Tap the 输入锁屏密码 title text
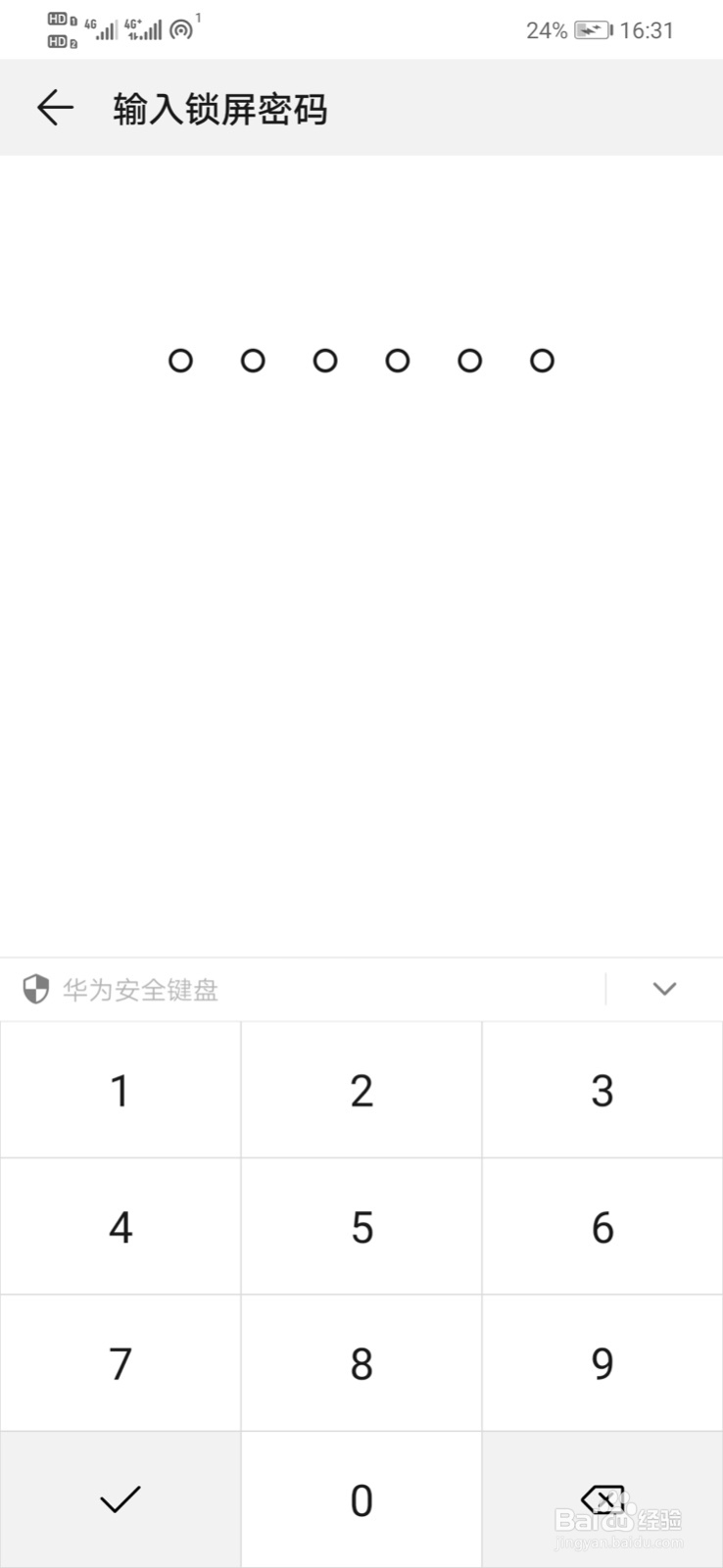The image size is (723, 1568). click(x=220, y=109)
